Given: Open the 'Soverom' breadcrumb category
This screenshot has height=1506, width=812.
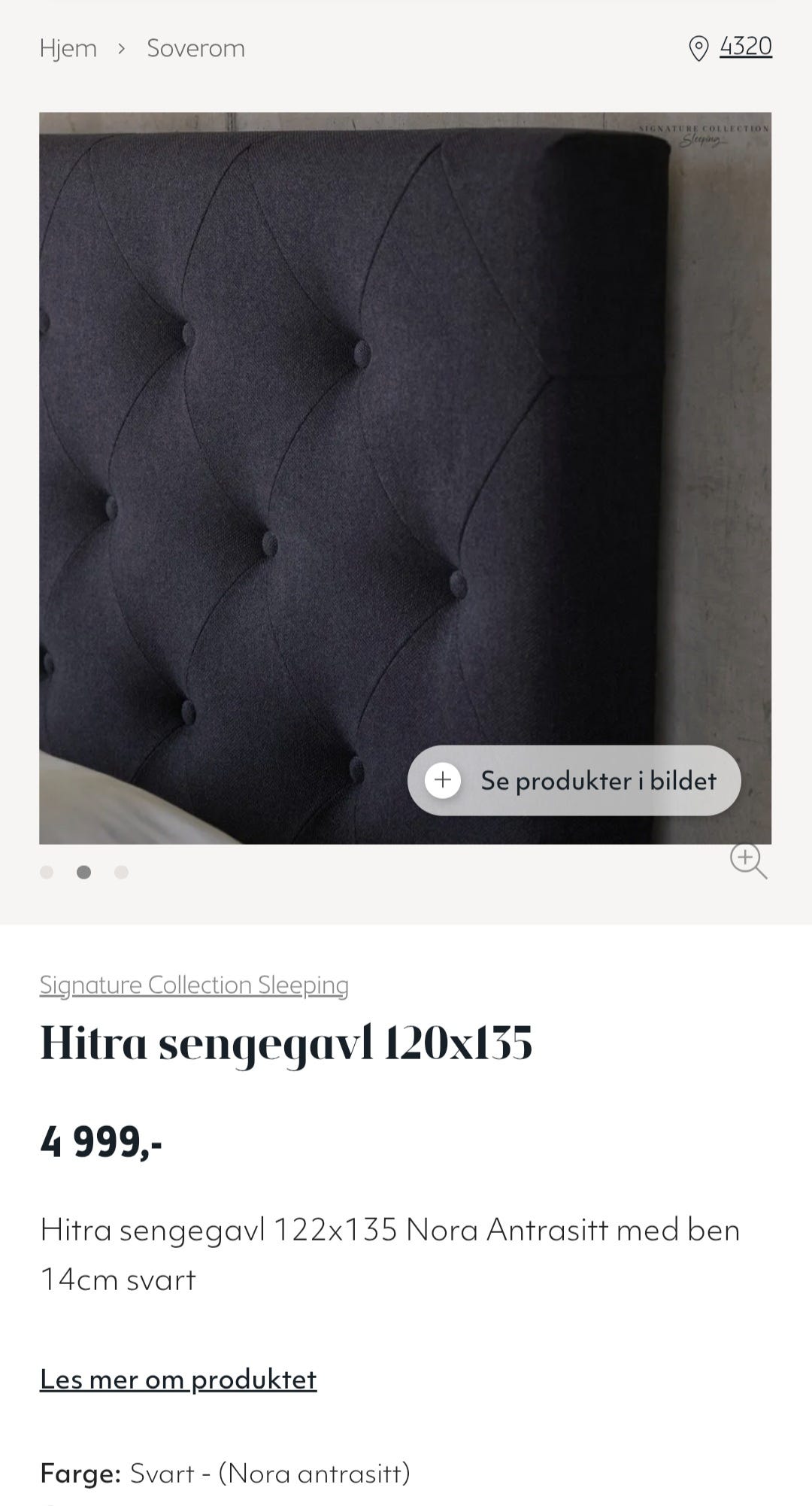Looking at the screenshot, I should [195, 47].
